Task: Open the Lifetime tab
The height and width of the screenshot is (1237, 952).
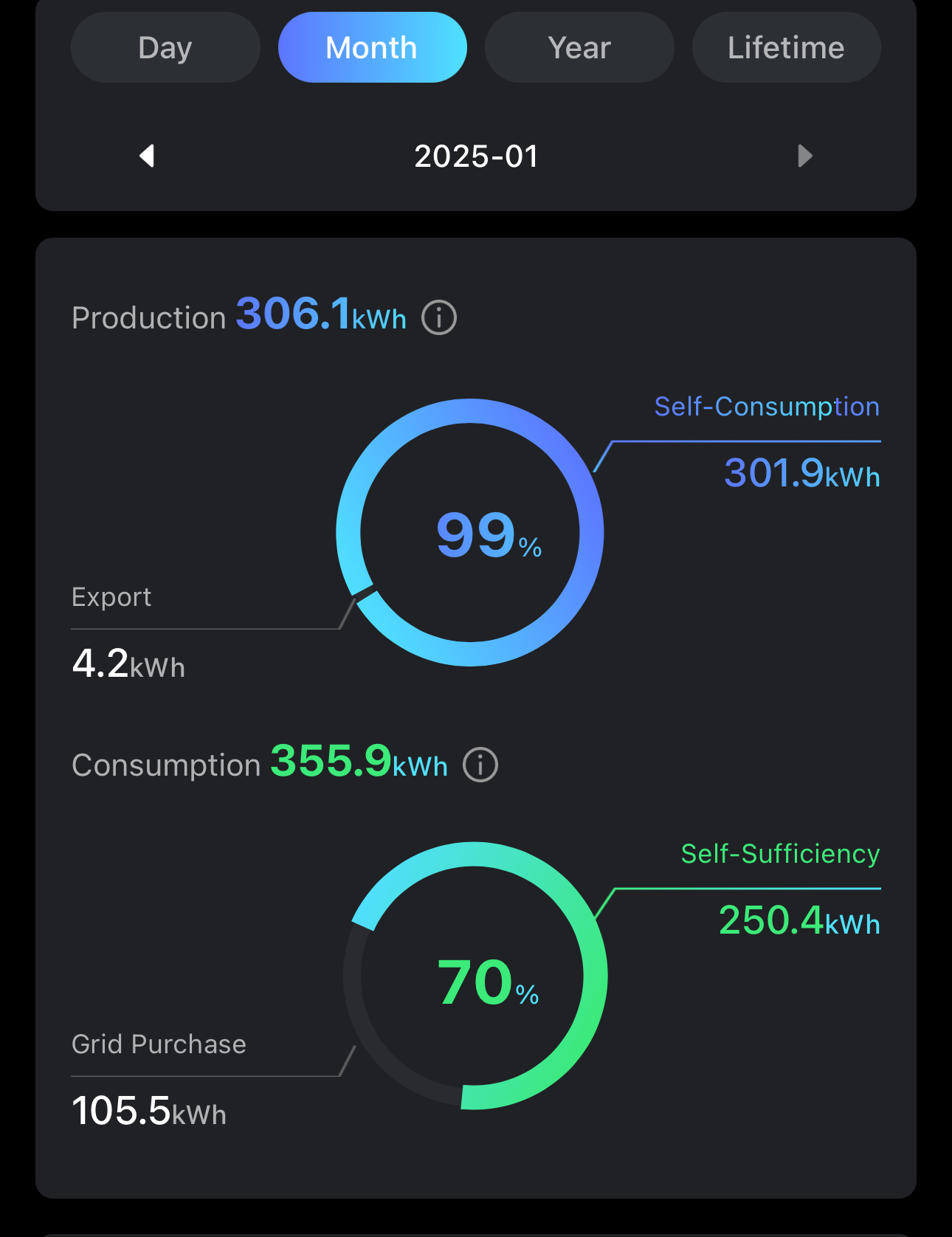Action: (x=786, y=47)
